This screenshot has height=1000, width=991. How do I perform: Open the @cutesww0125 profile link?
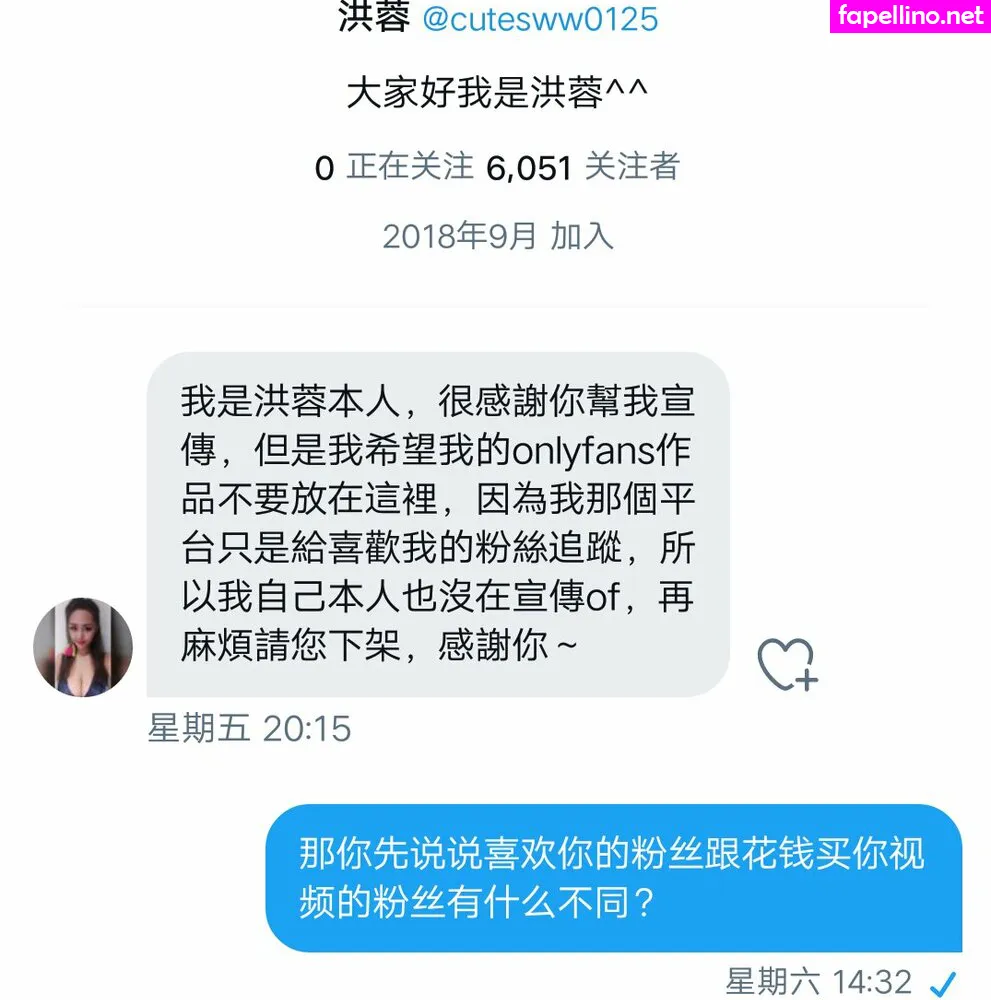coord(540,18)
